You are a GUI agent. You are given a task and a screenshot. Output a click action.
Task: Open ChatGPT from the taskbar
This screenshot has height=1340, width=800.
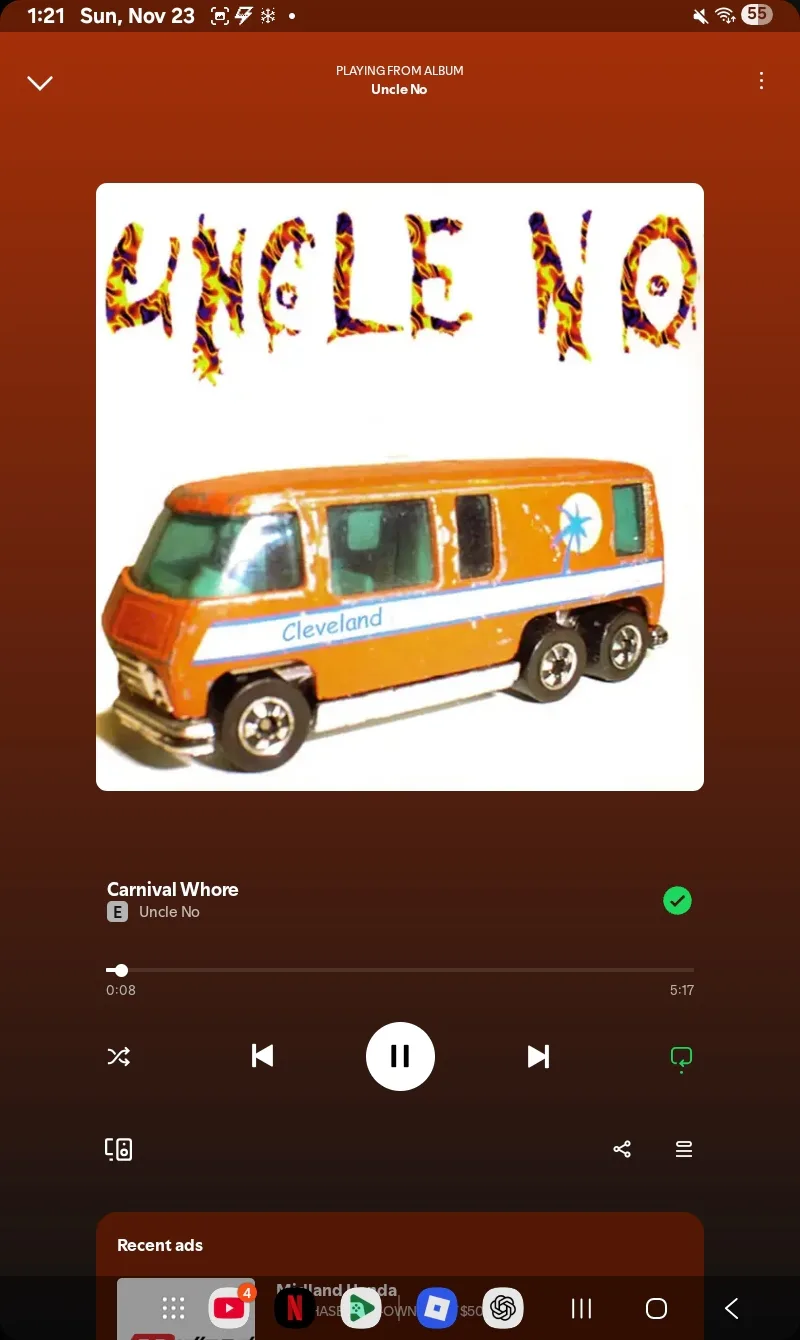point(503,1308)
